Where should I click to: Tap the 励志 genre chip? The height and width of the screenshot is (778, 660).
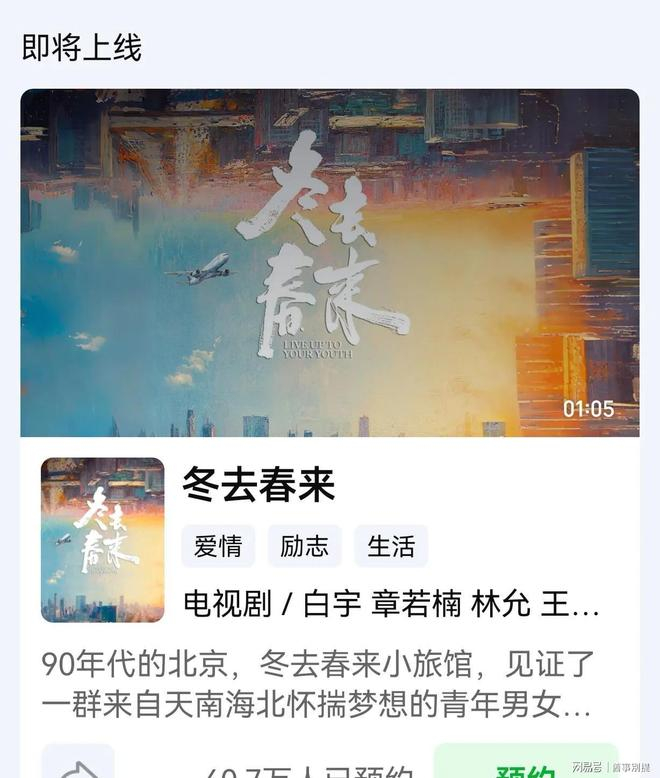point(304,546)
